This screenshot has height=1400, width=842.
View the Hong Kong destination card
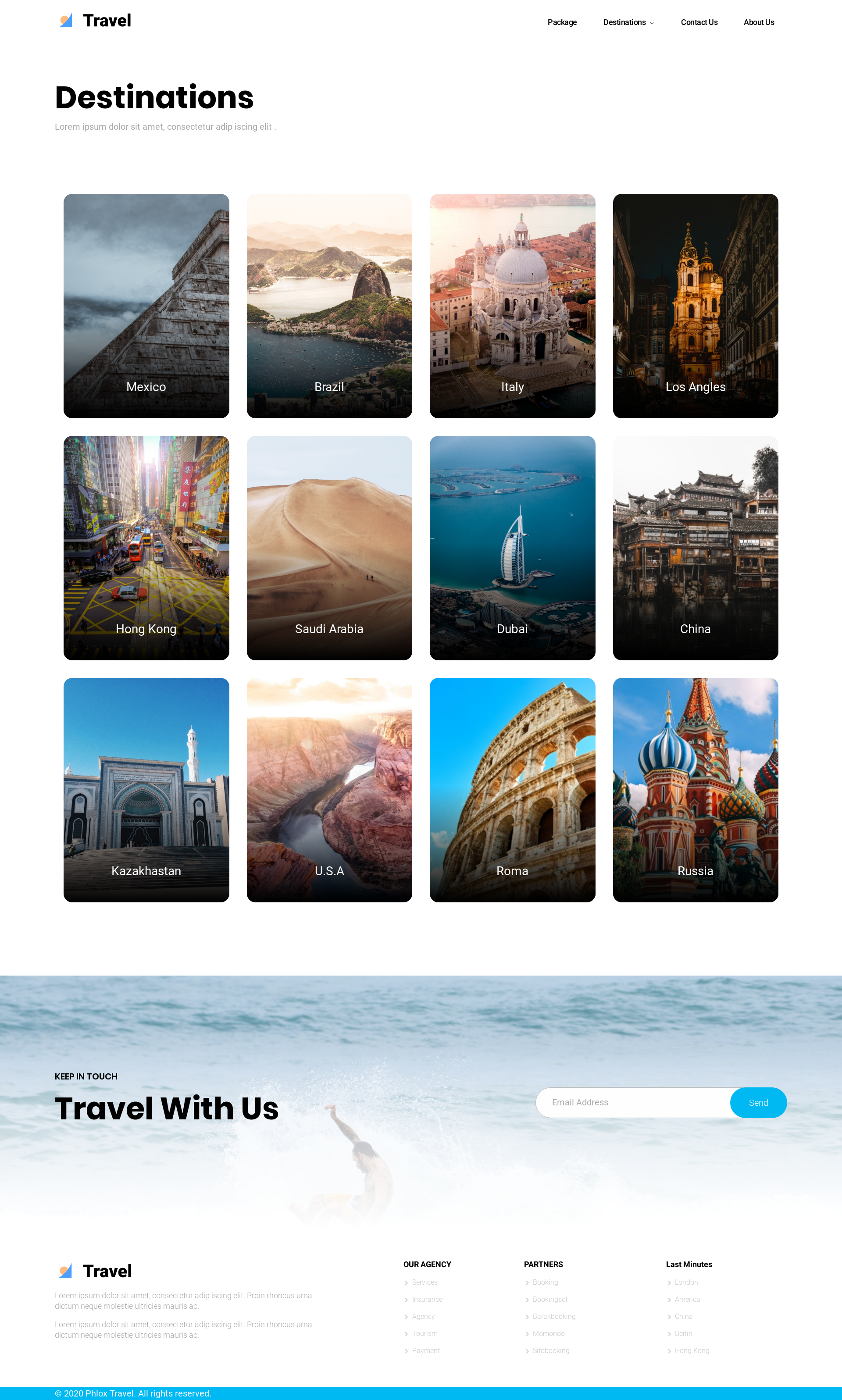[x=146, y=547]
